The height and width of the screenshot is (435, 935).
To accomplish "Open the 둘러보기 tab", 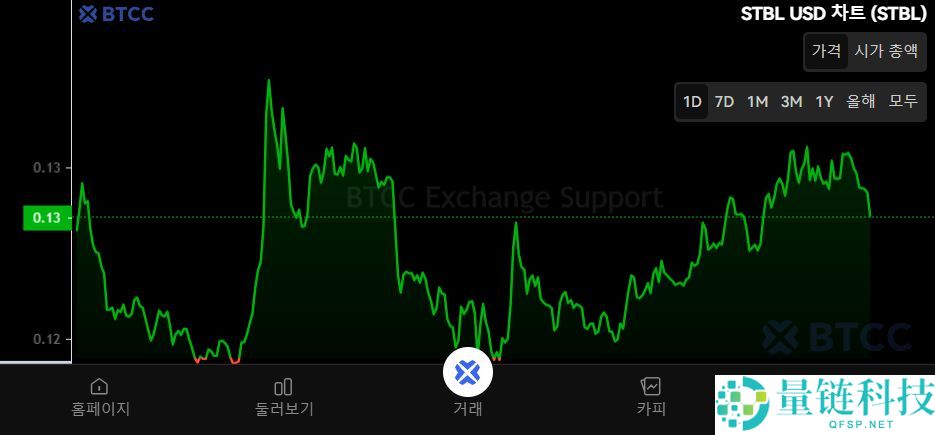I will [284, 397].
